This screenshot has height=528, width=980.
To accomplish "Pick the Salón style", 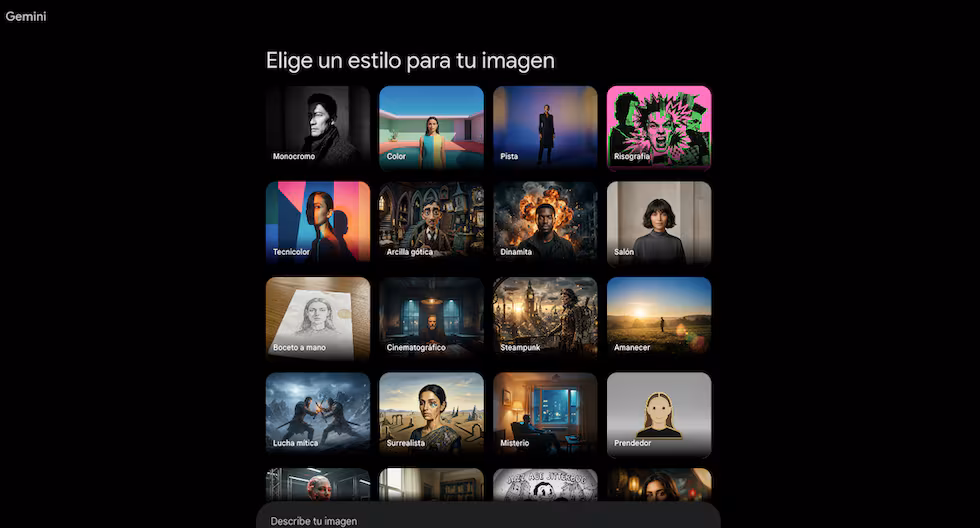I will point(659,222).
